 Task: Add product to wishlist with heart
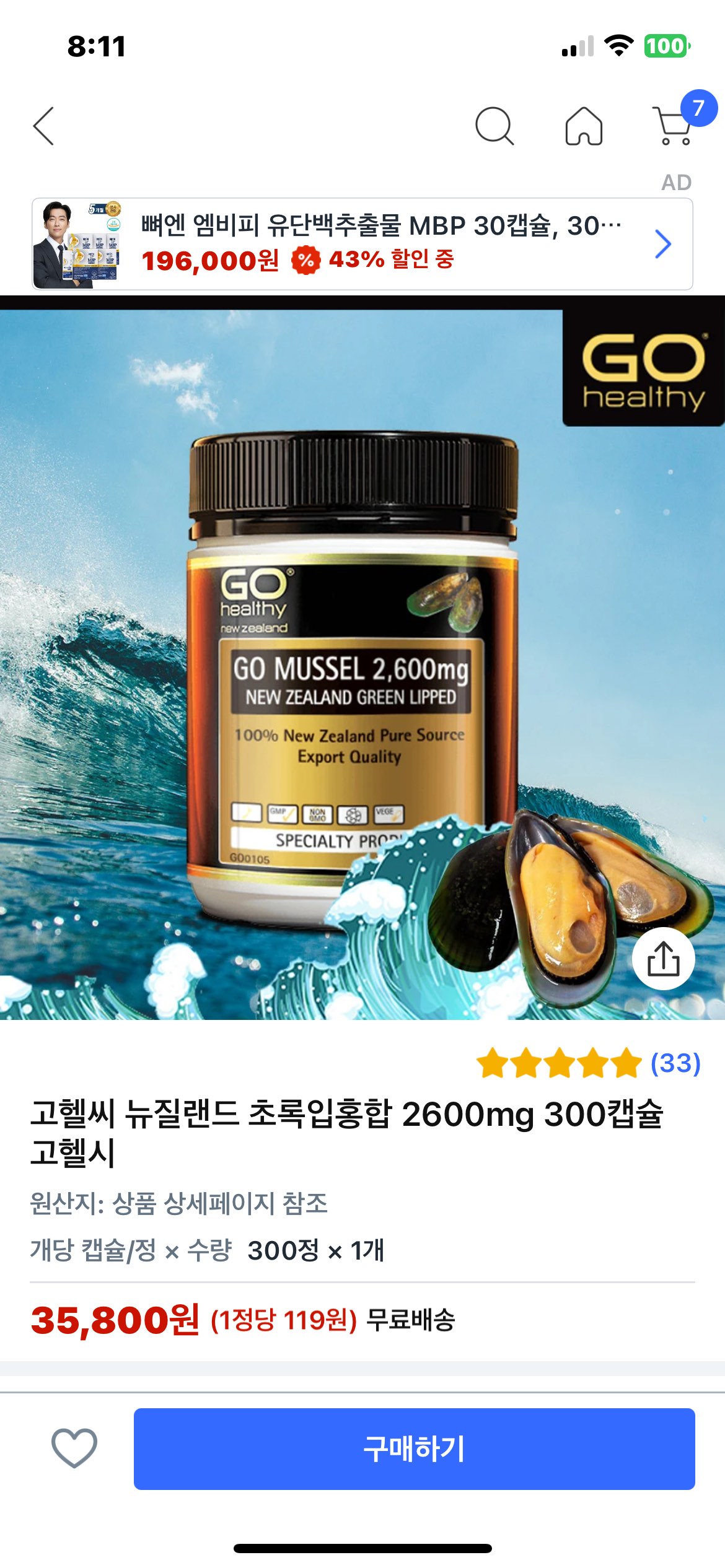(74, 1448)
